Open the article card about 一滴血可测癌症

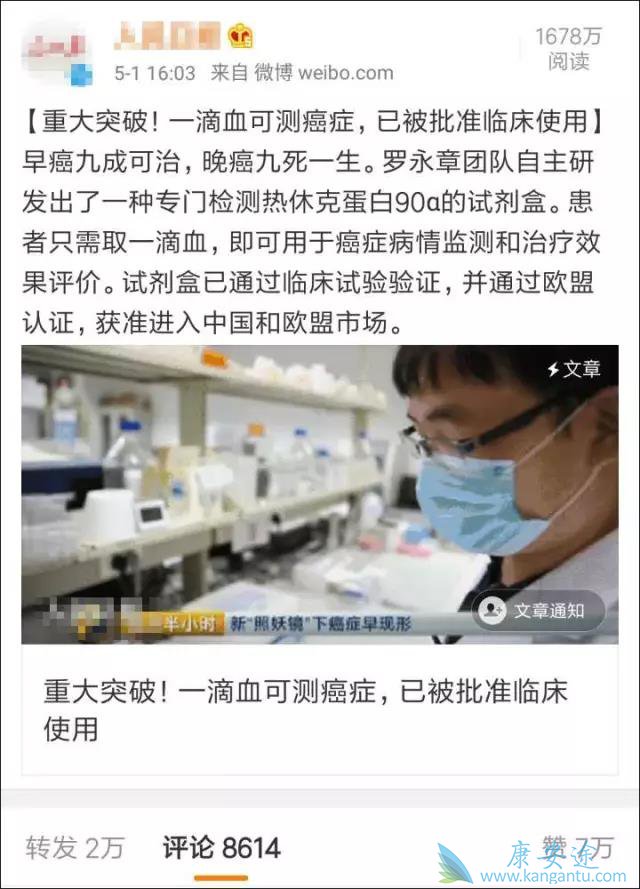coord(320,710)
